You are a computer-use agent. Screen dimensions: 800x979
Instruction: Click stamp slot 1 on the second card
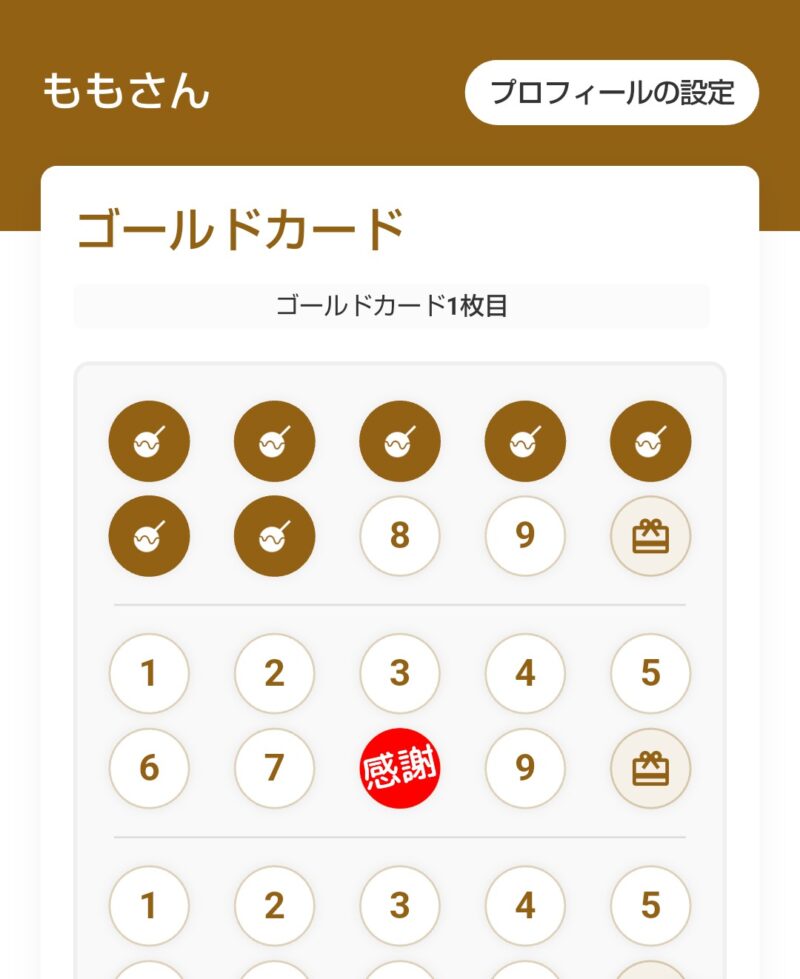coord(149,673)
